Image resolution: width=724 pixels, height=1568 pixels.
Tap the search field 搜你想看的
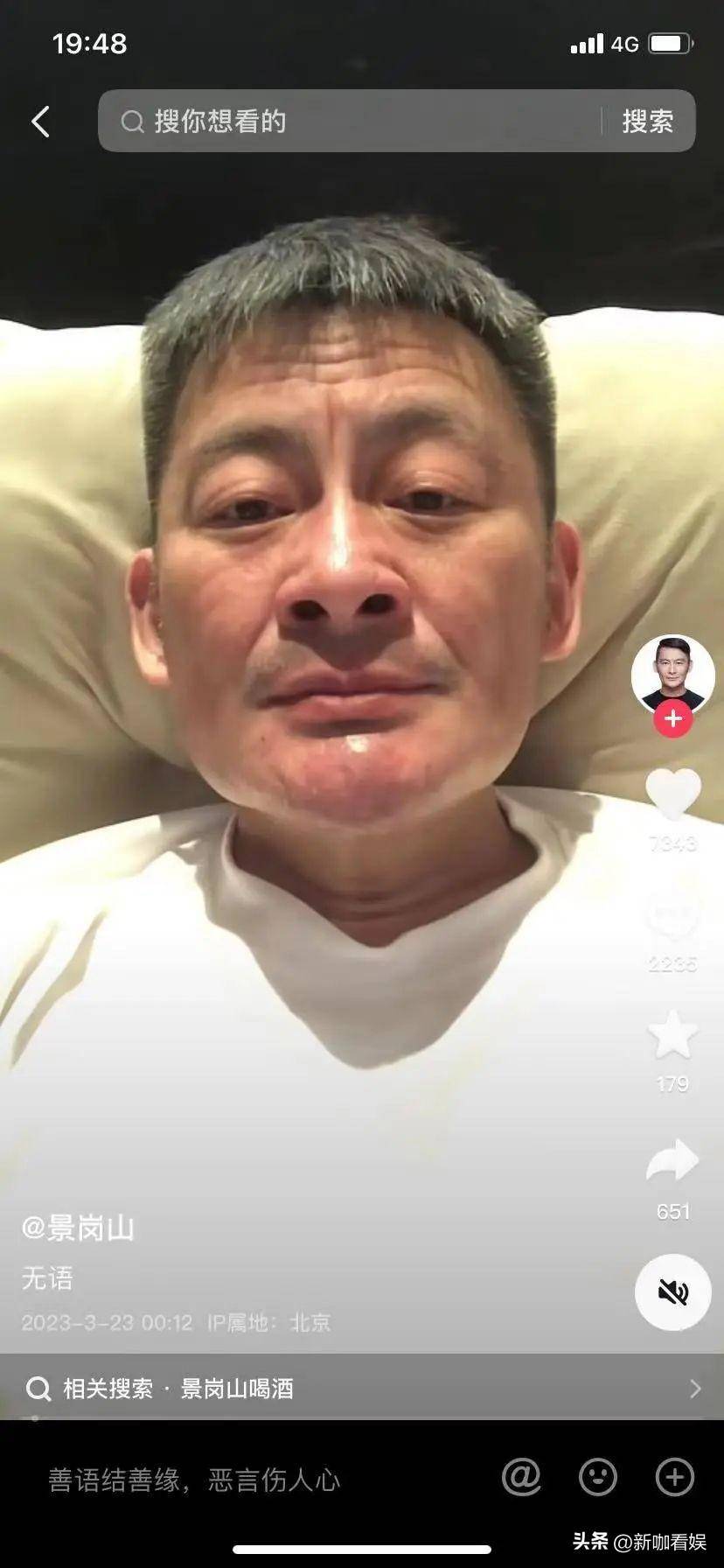pos(350,122)
